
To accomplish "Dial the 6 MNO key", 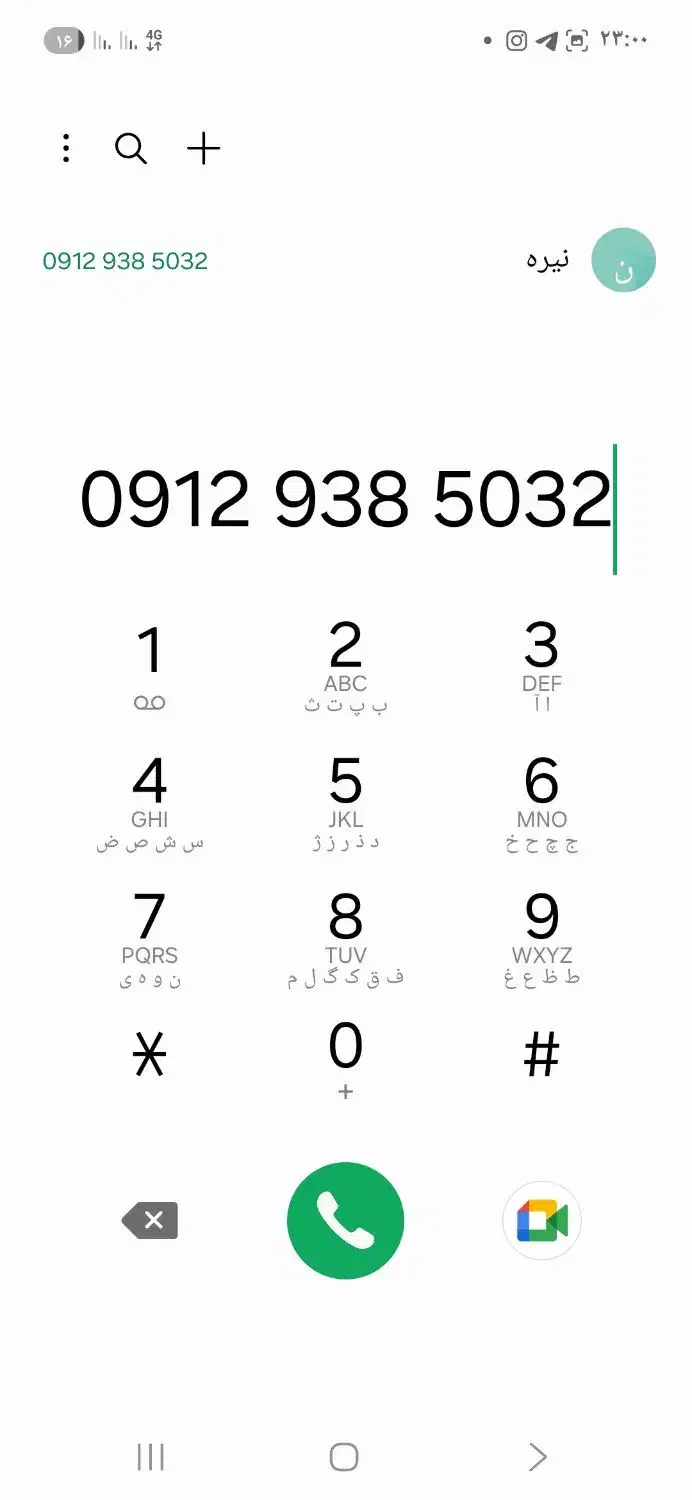I will pyautogui.click(x=541, y=802).
